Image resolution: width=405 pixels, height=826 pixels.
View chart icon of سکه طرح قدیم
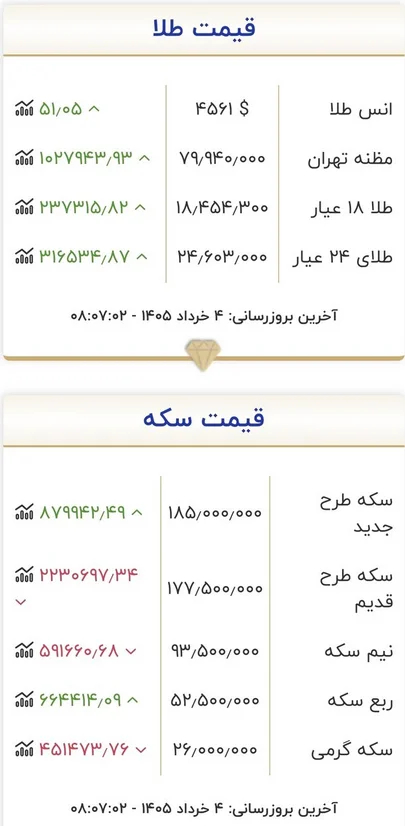pos(24,574)
